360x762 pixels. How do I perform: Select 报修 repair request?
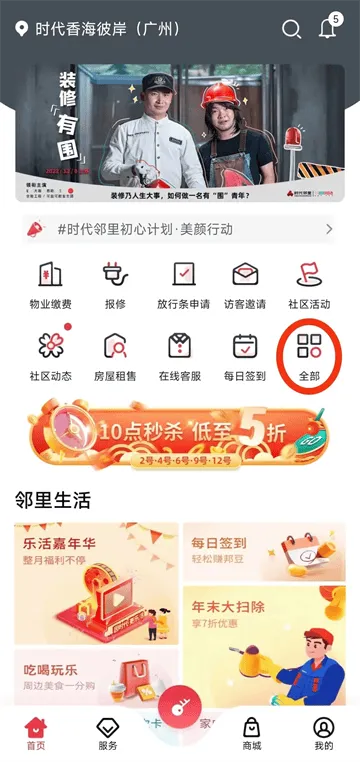[x=115, y=286]
